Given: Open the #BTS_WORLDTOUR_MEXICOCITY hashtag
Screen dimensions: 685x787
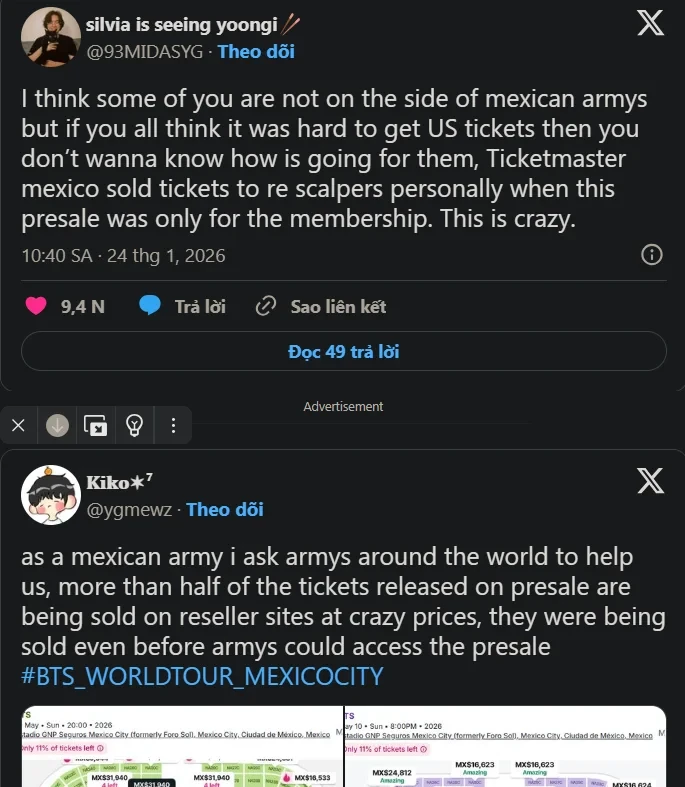Looking at the screenshot, I should [202, 676].
